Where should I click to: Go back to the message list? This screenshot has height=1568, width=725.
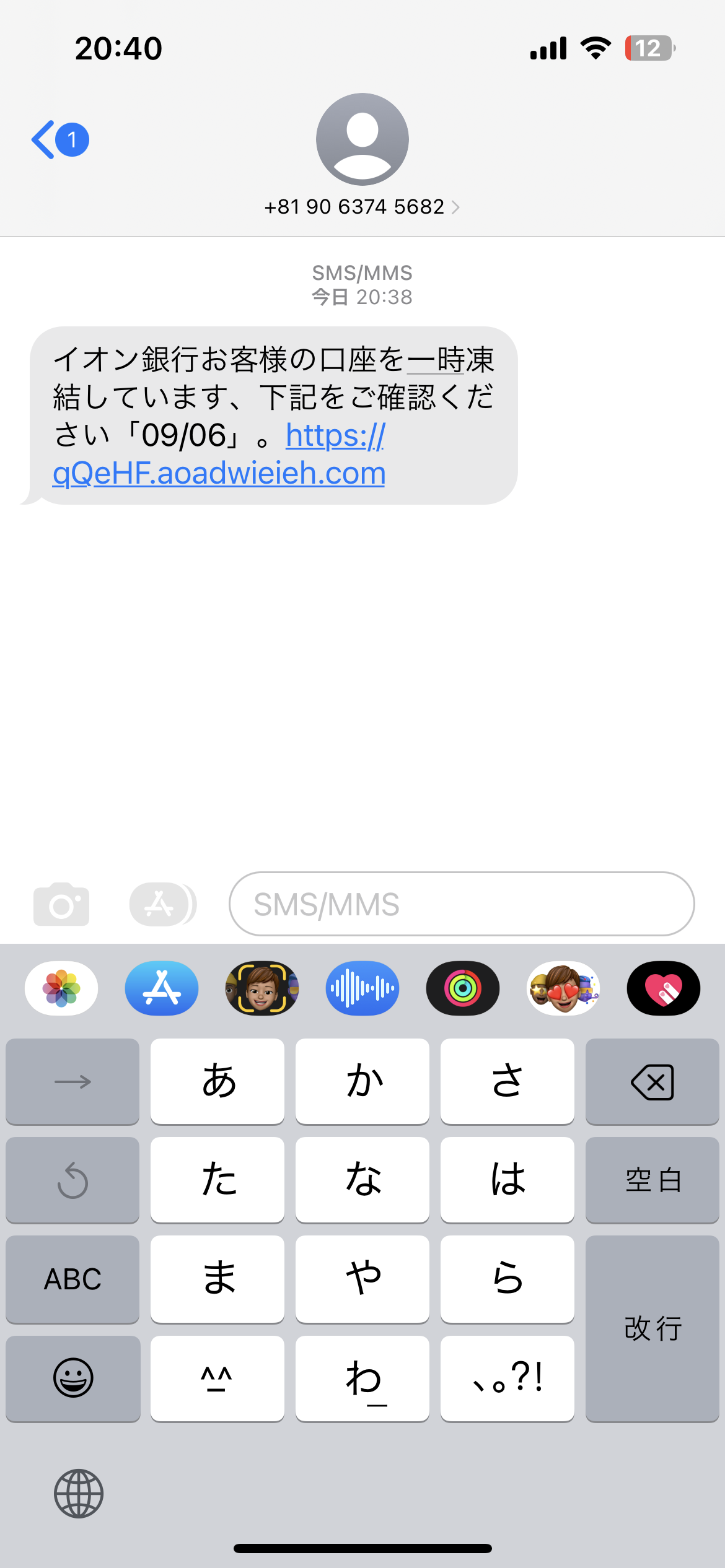60,139
